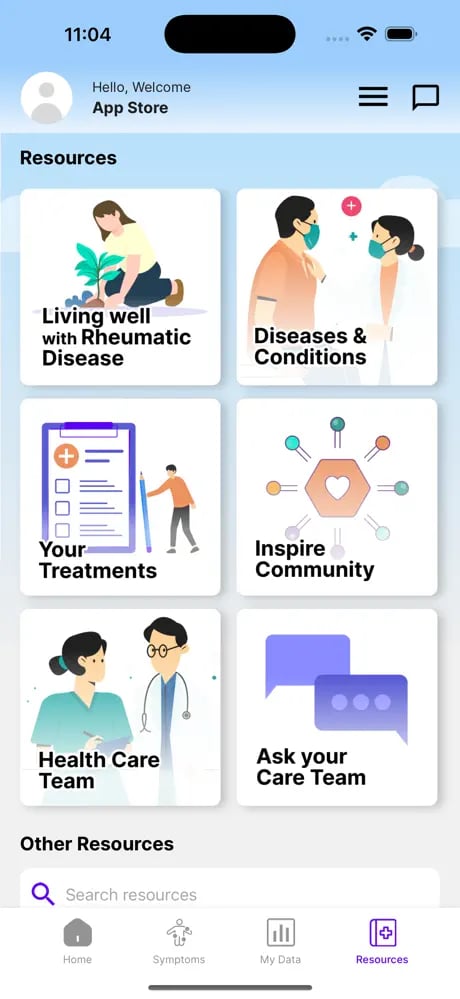Select the Ask your Care Team card
The image size is (460, 999).
coord(337,707)
